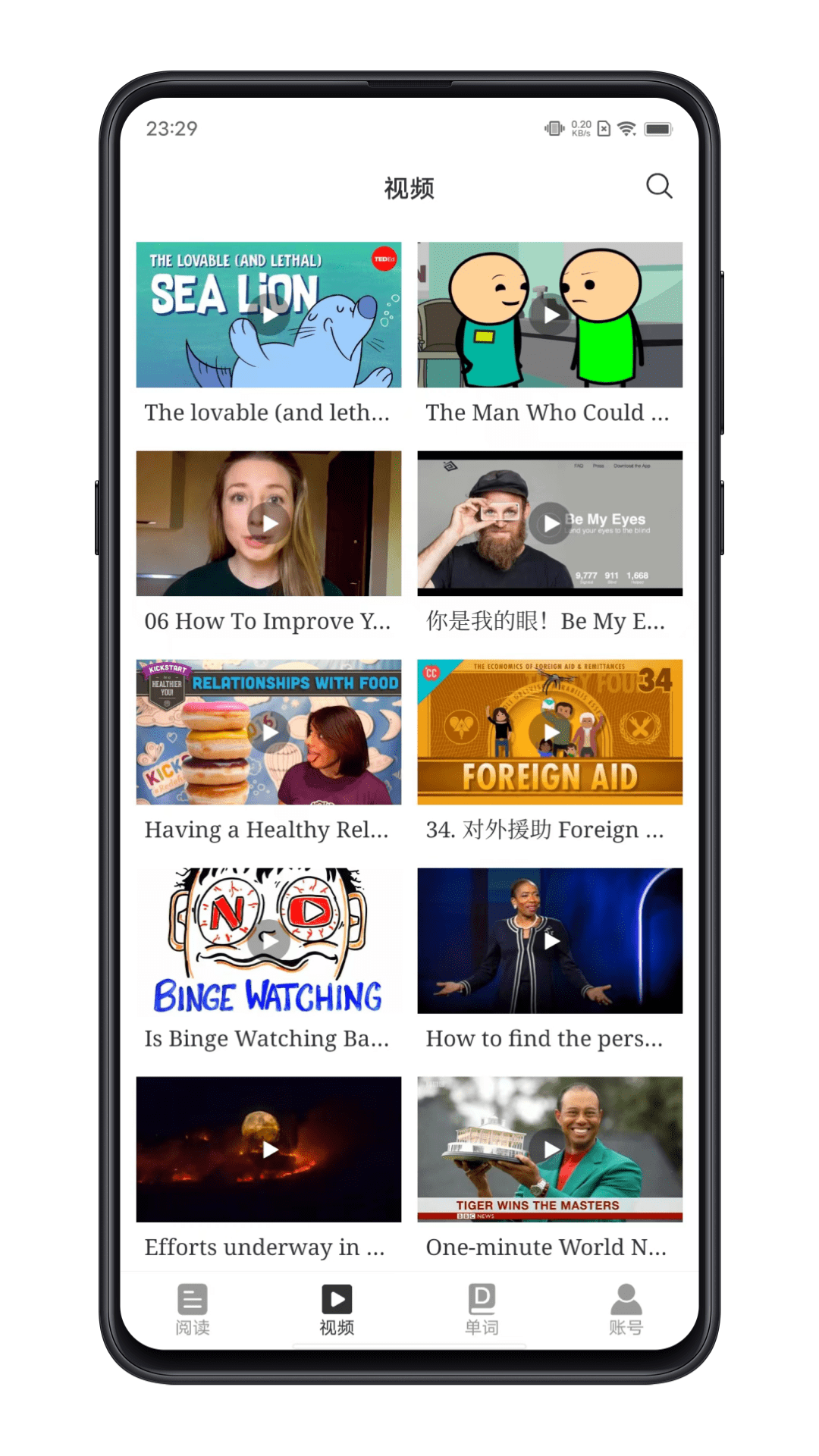
Task: Play the One-minute World News video
Action: coord(550,1149)
